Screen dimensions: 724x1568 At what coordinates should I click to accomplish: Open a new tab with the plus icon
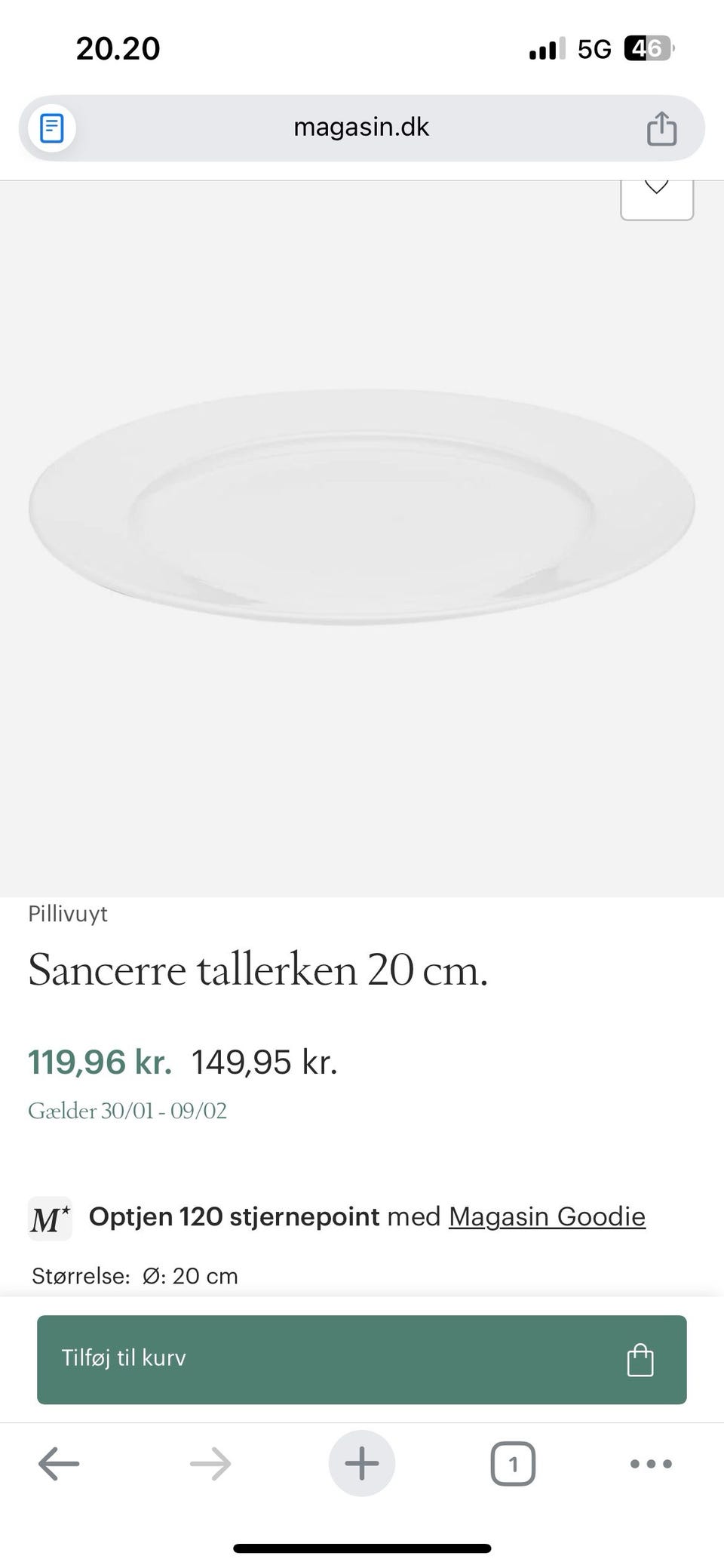pyautogui.click(x=362, y=1463)
